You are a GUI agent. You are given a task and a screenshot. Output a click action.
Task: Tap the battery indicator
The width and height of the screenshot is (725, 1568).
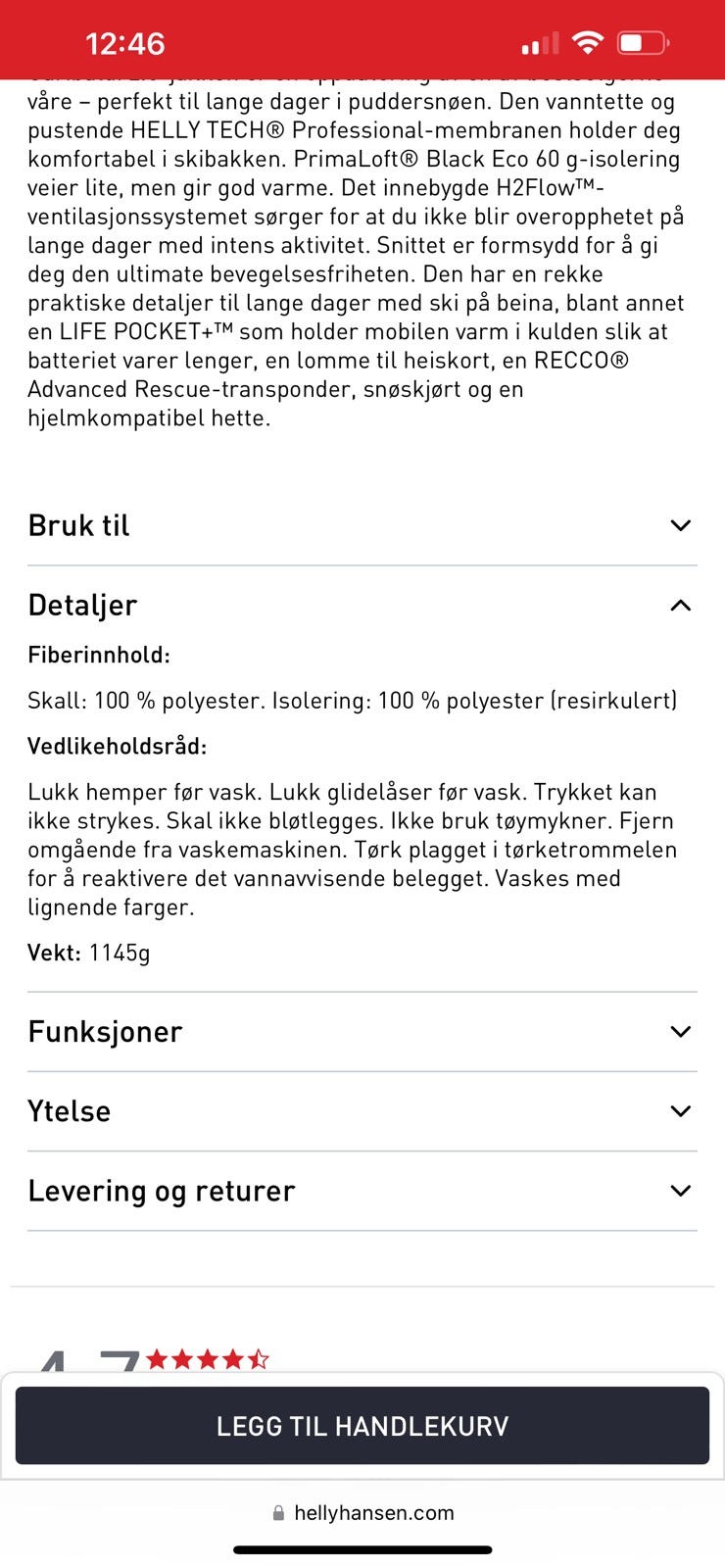click(x=642, y=41)
